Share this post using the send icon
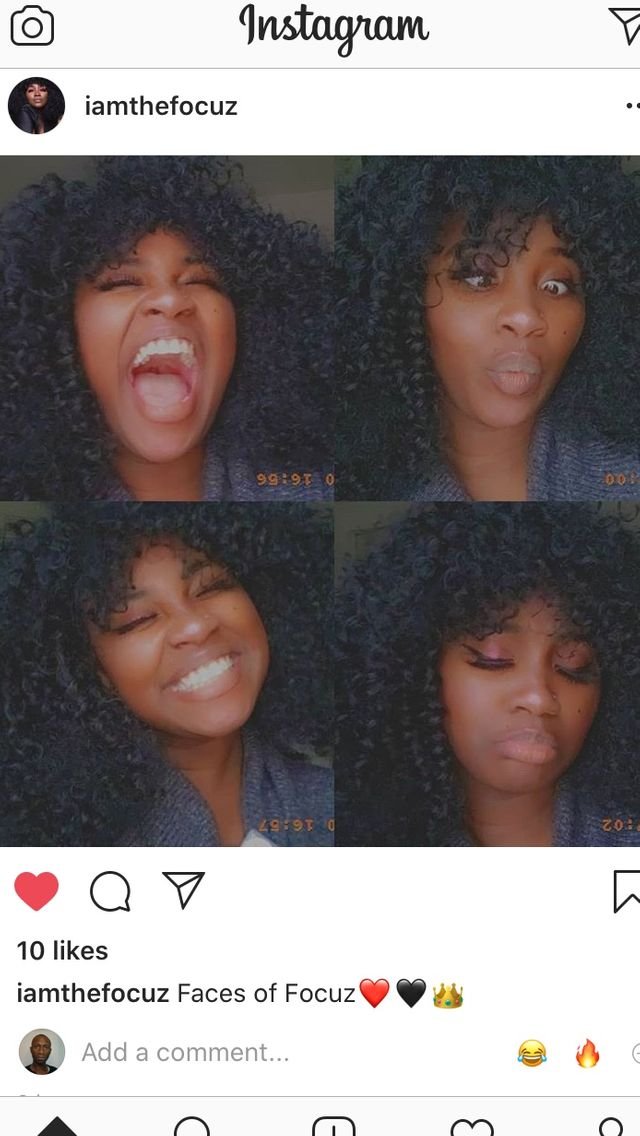 (183, 890)
